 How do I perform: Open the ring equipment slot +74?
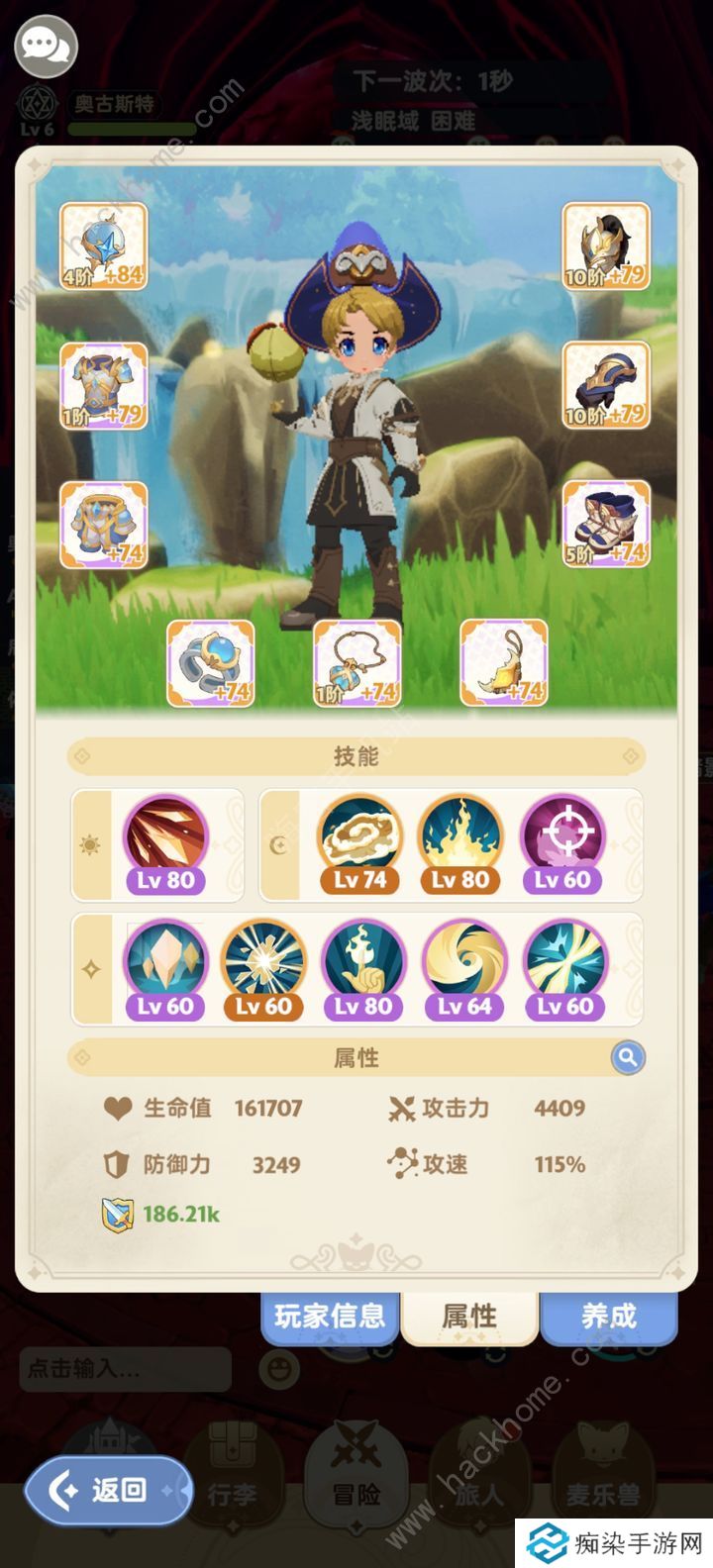[x=210, y=663]
